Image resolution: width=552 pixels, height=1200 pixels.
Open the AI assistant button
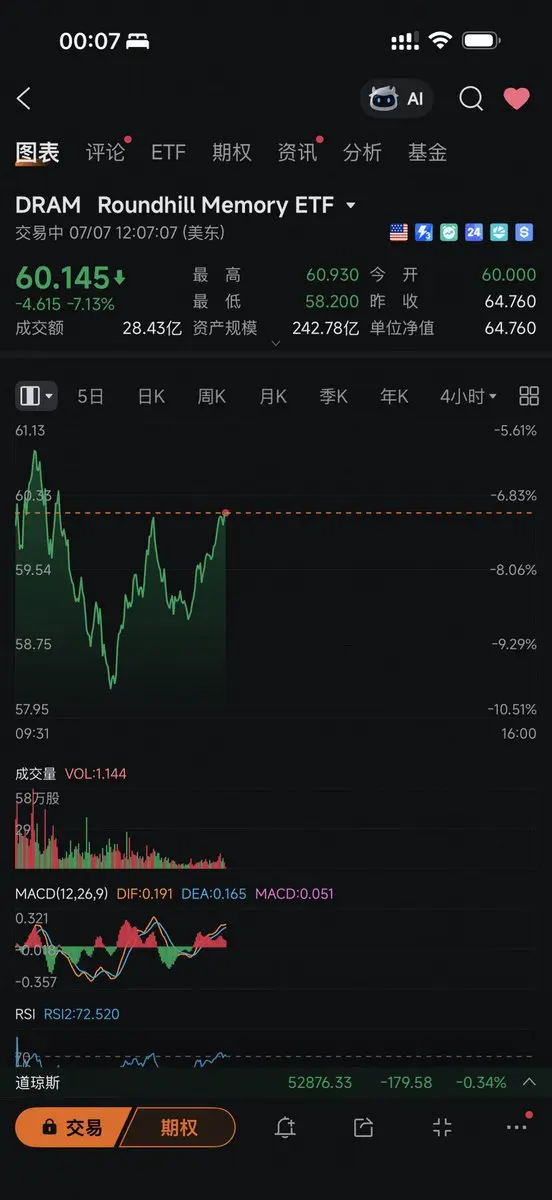coord(397,99)
